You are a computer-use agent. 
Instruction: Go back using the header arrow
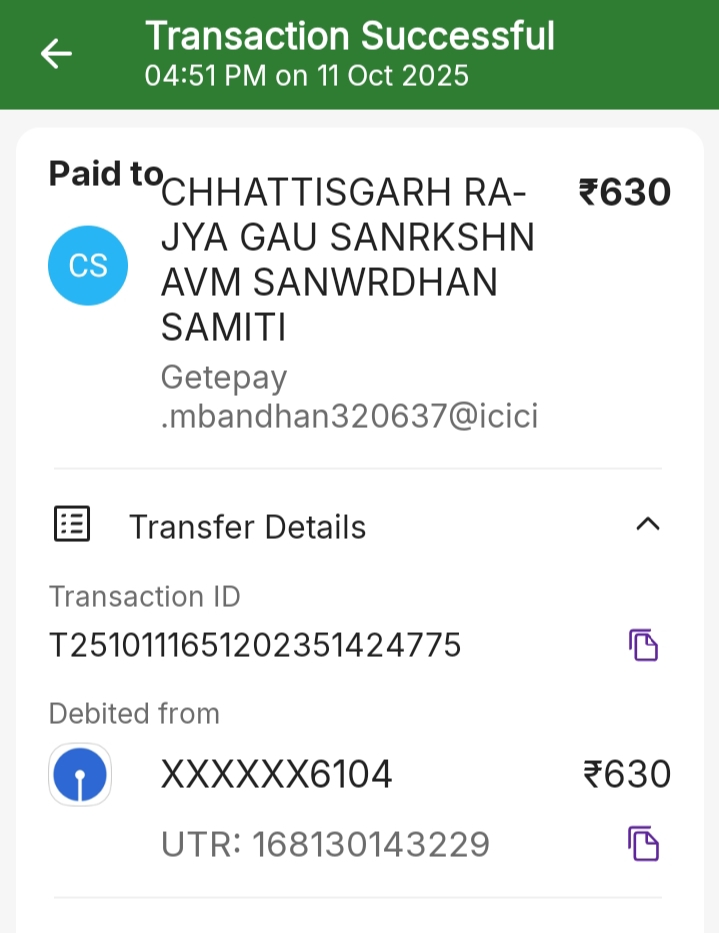pos(56,54)
